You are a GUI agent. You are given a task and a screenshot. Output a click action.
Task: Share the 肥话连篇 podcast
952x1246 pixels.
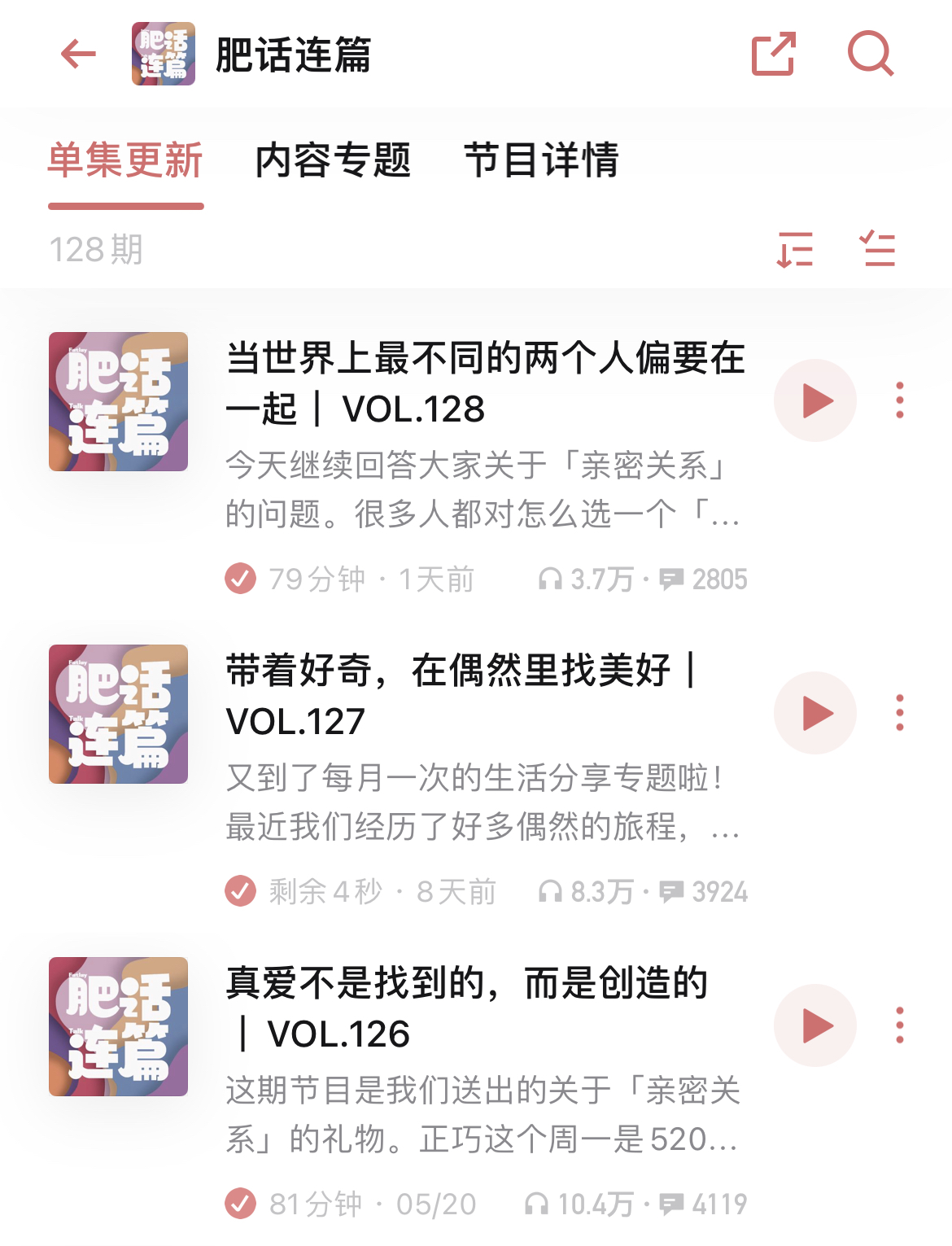[773, 55]
